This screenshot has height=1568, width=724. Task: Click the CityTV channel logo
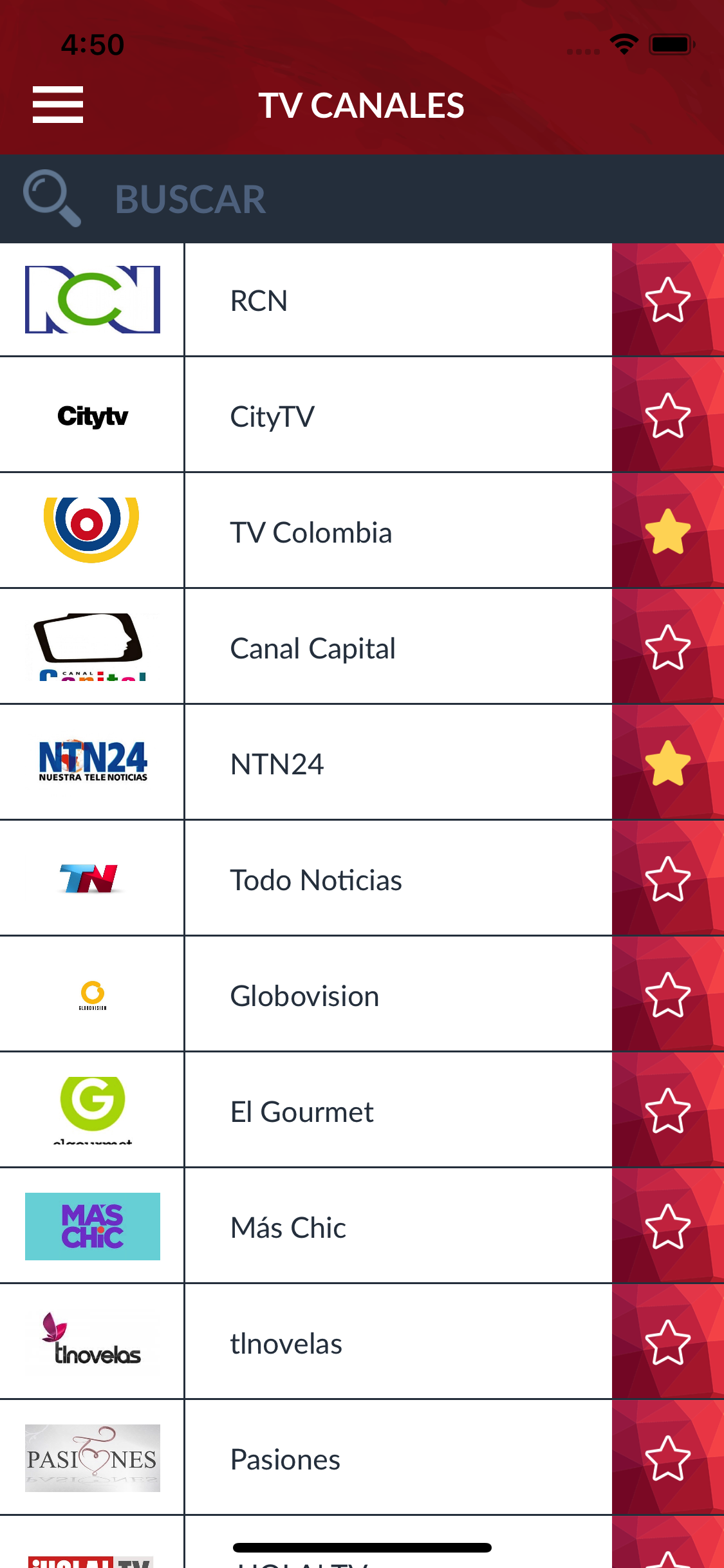[x=92, y=416]
